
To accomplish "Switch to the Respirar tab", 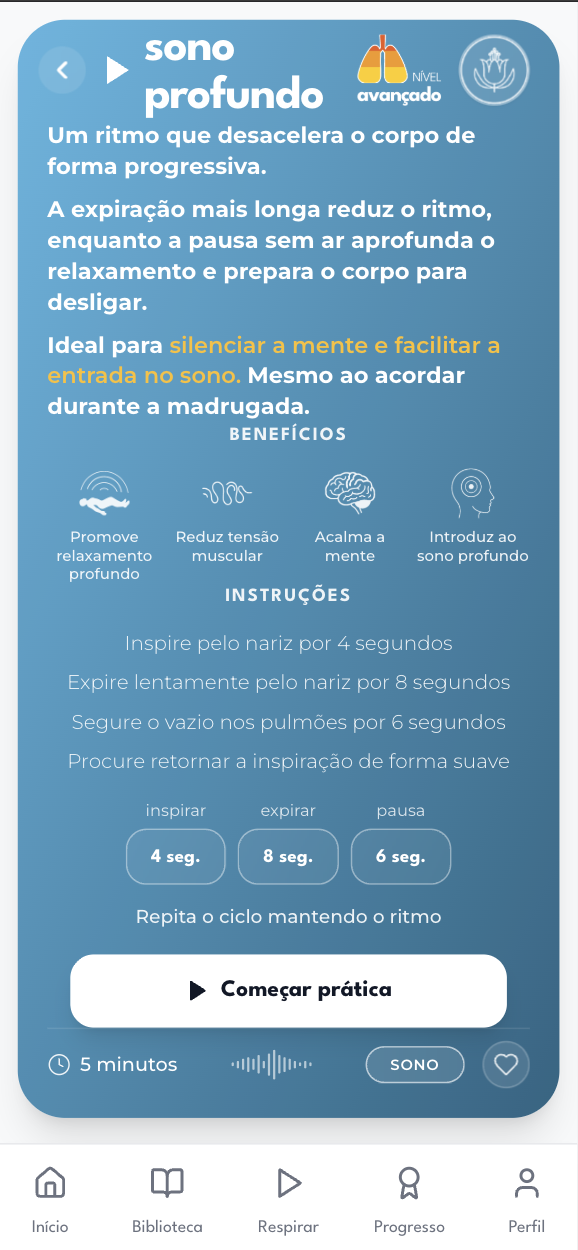I will [288, 1200].
